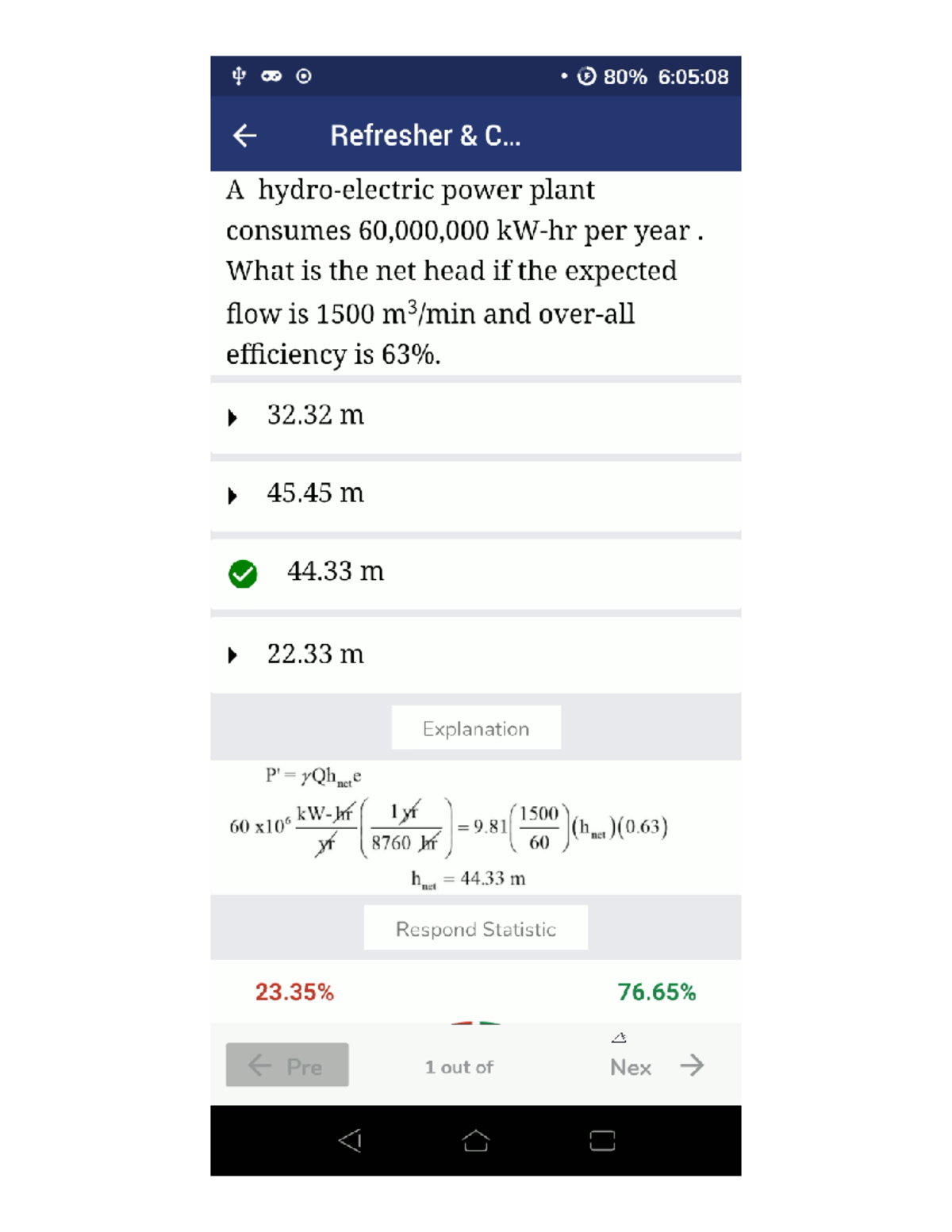This screenshot has height=1232, width=952.
Task: Choose the 45.45 m answer option
Action: 316,493
